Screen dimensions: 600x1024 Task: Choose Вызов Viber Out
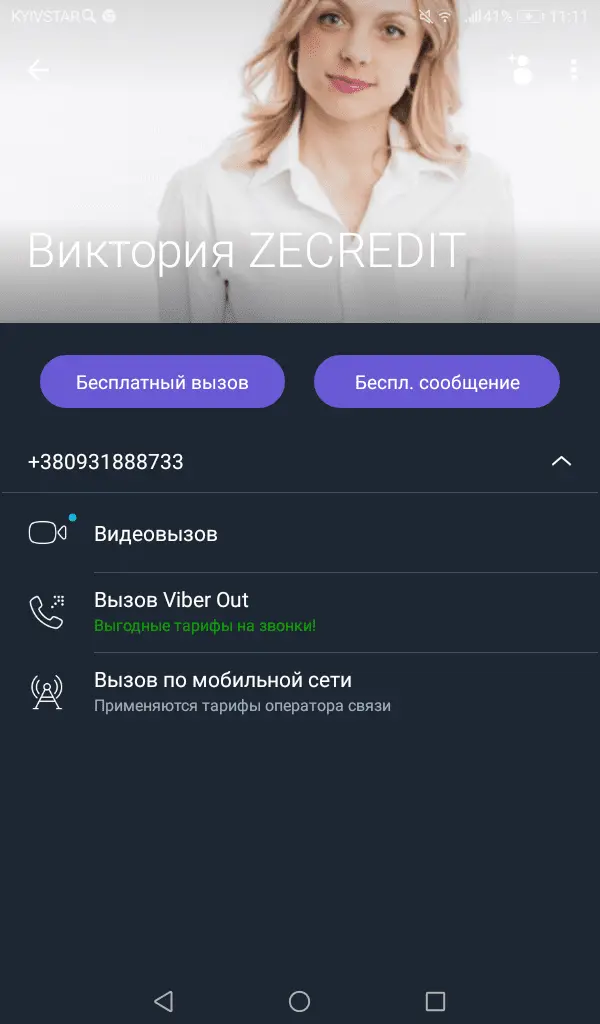click(x=171, y=611)
